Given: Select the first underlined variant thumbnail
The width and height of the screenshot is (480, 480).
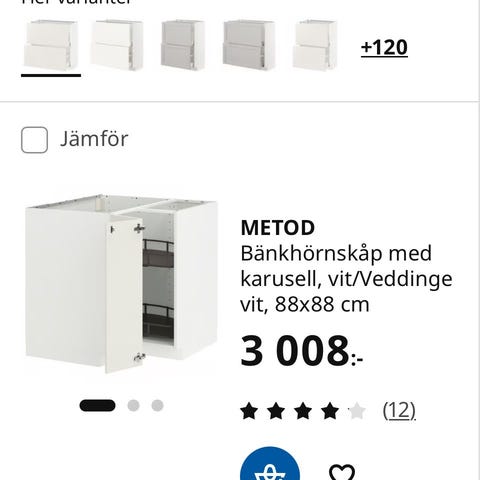Looking at the screenshot, I should [51, 45].
